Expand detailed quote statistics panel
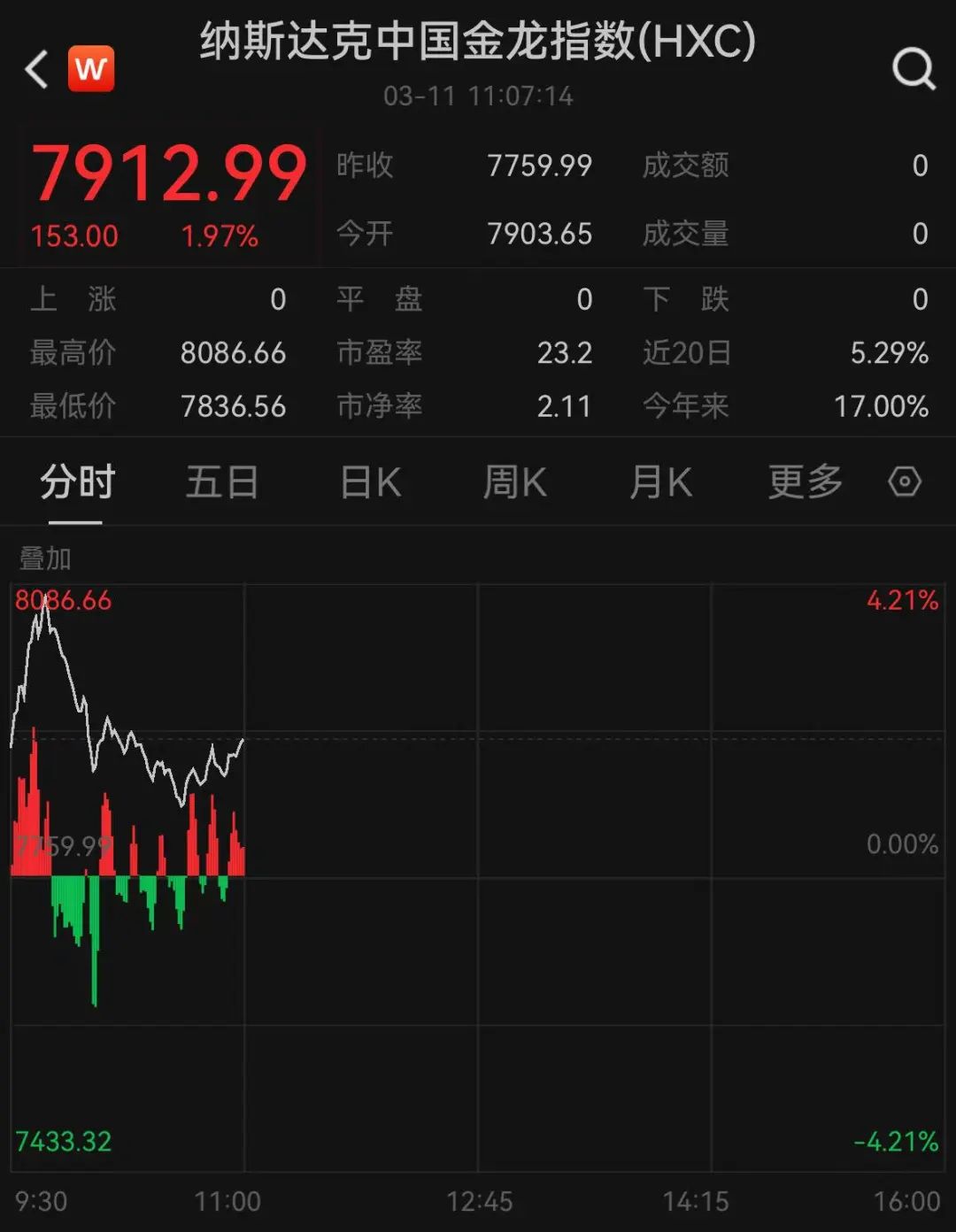 pyautogui.click(x=478, y=353)
